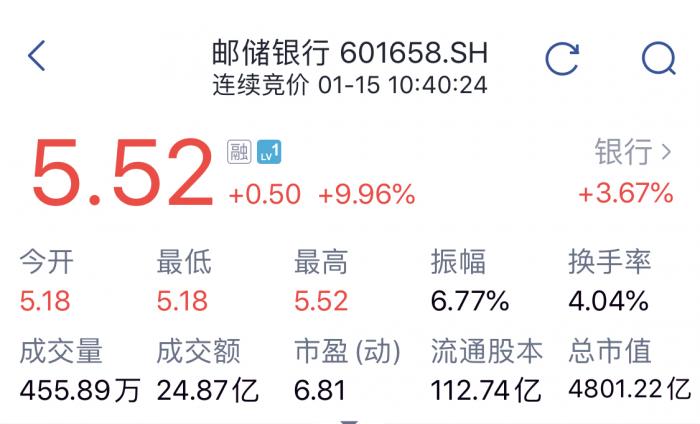Go back using the top-left arrow
Viewport: 700px width, 424px height.
coord(37,56)
